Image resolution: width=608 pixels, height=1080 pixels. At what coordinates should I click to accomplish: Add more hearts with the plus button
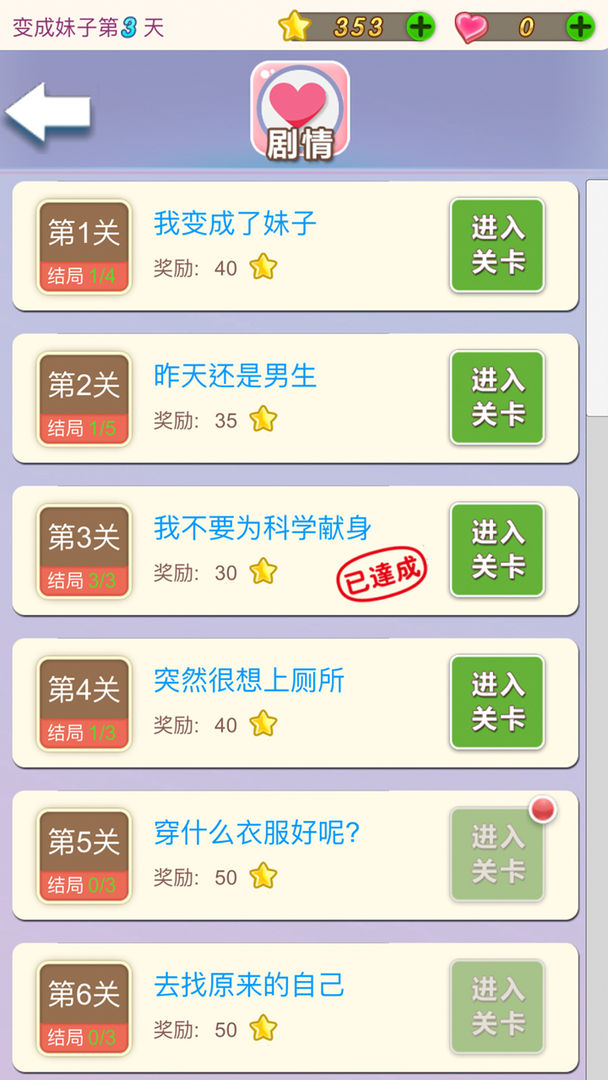click(580, 26)
